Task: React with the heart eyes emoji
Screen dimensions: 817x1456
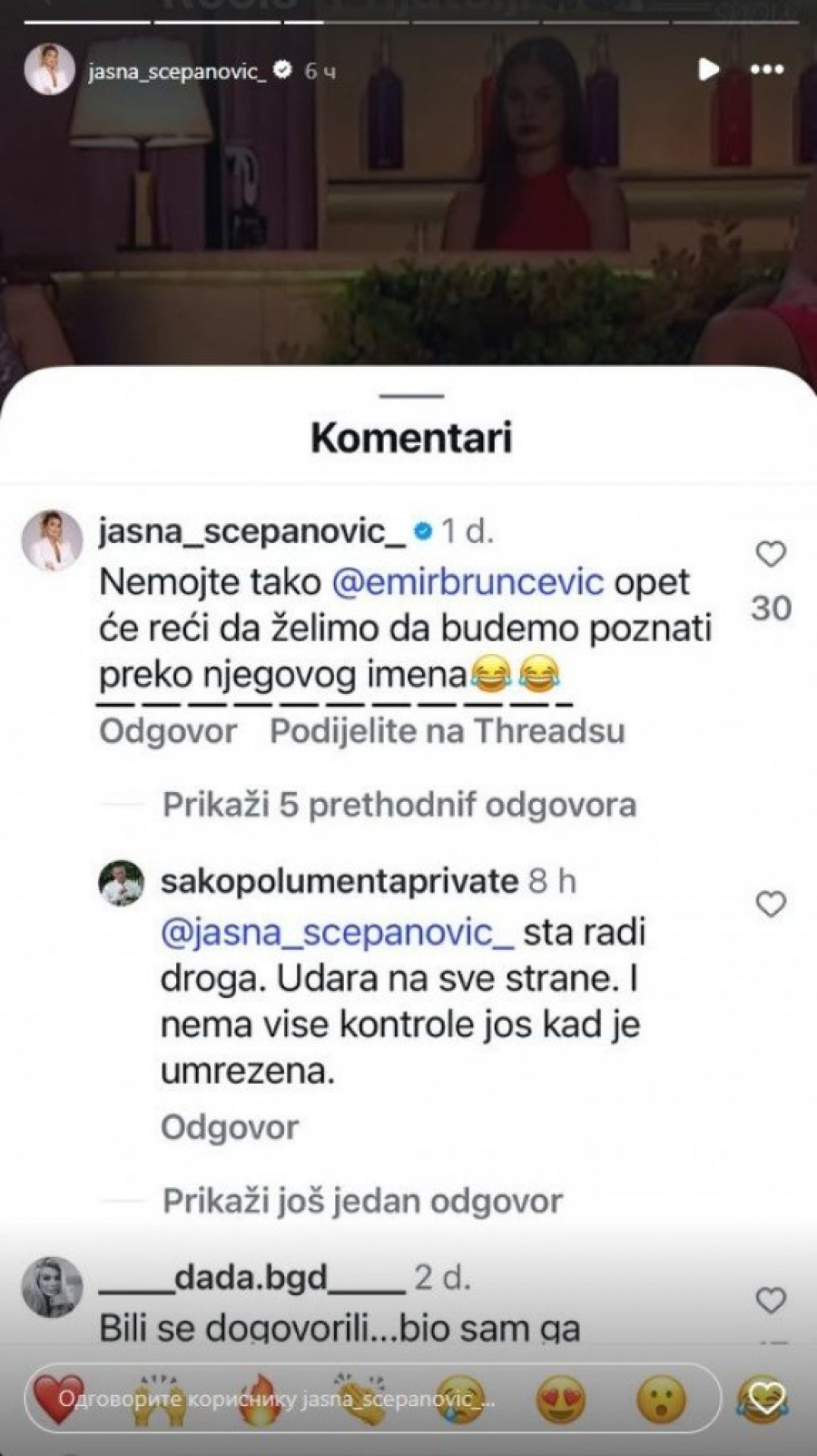Action: pyautogui.click(x=561, y=1399)
